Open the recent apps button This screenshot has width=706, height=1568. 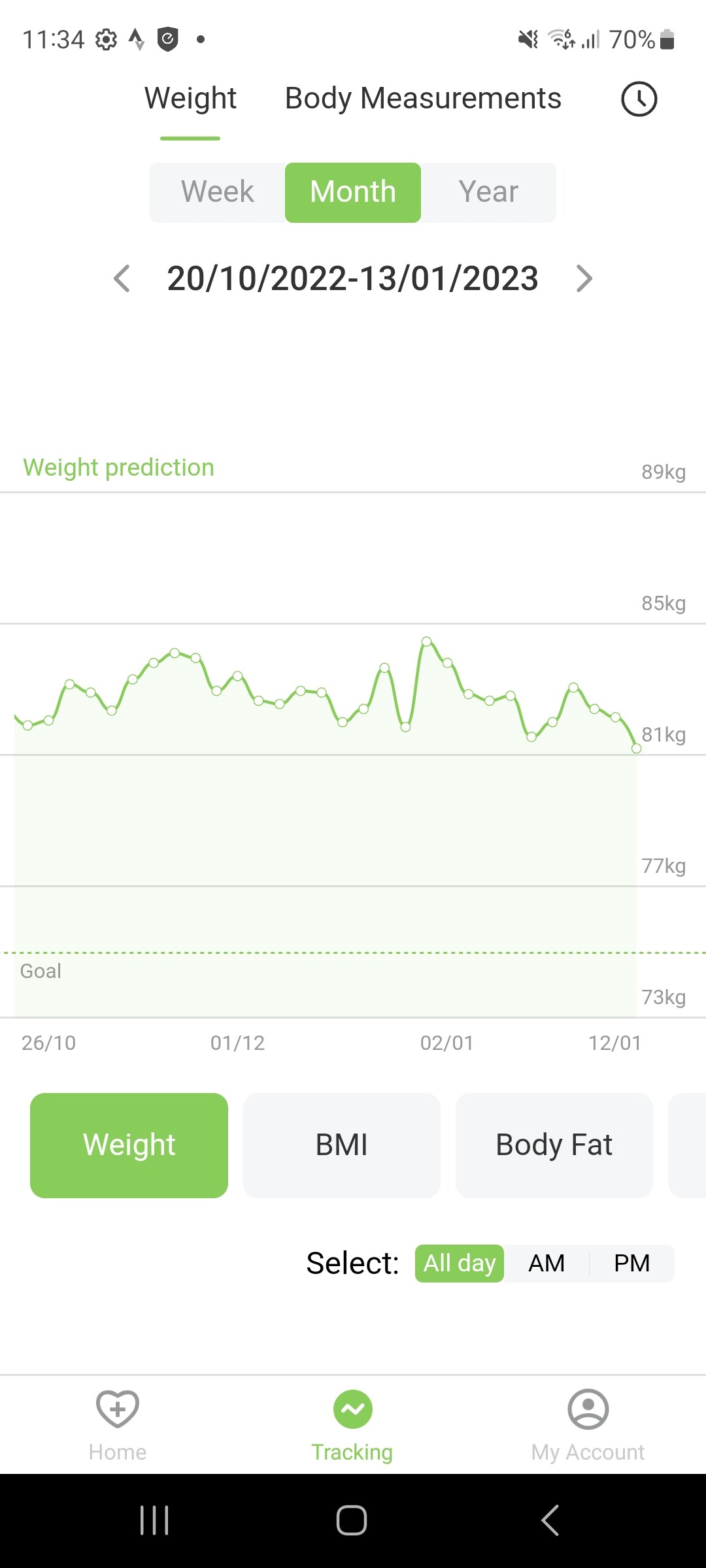tap(155, 1520)
